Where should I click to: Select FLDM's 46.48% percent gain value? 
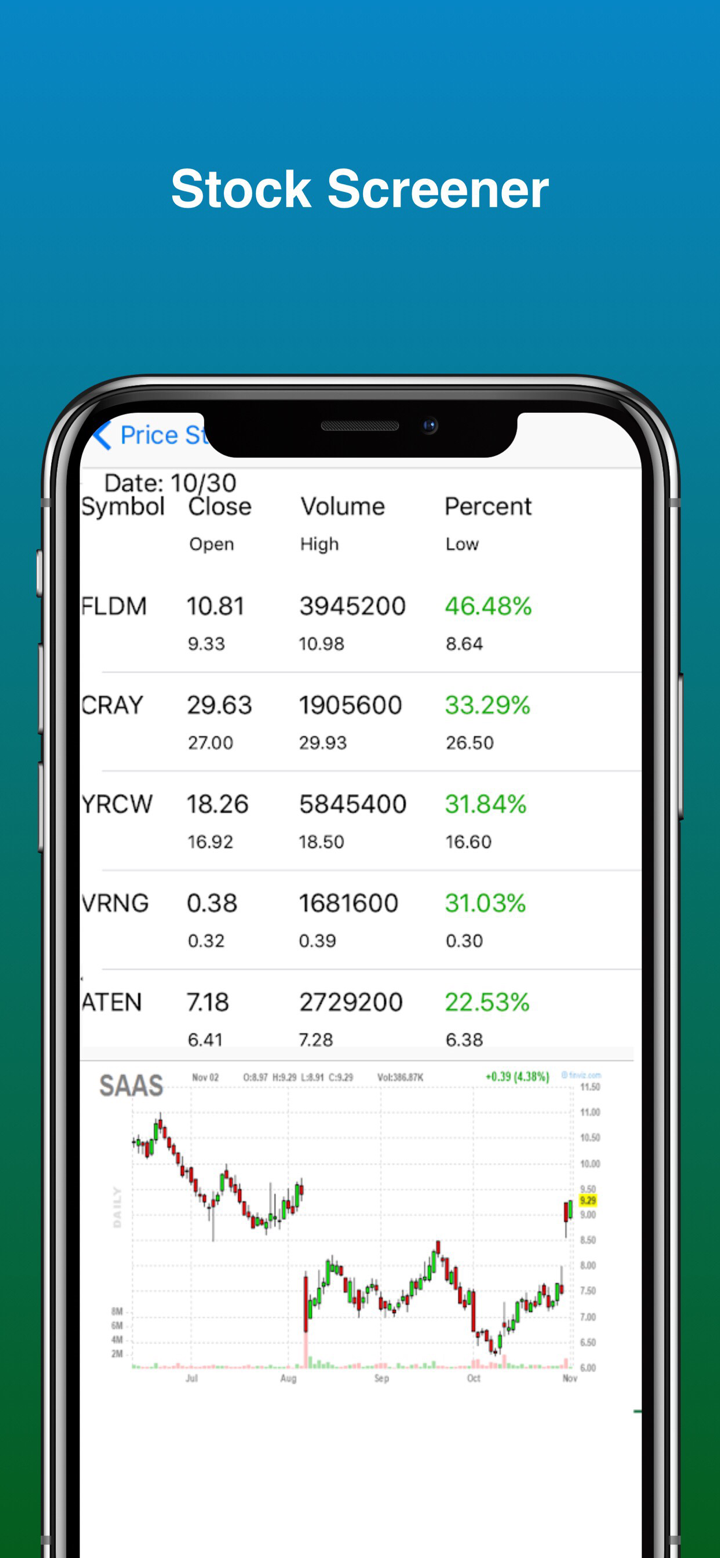[x=487, y=606]
